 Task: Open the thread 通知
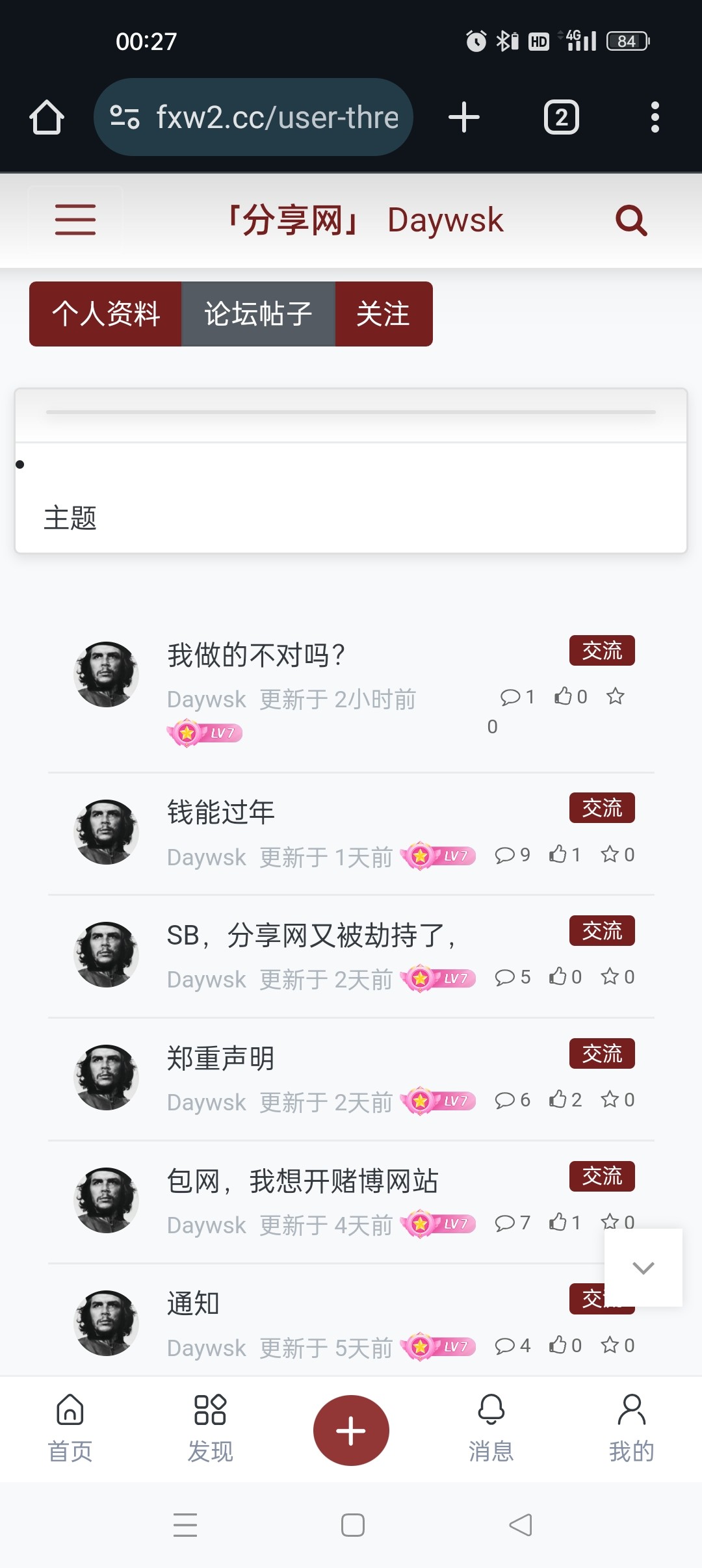point(193,1304)
